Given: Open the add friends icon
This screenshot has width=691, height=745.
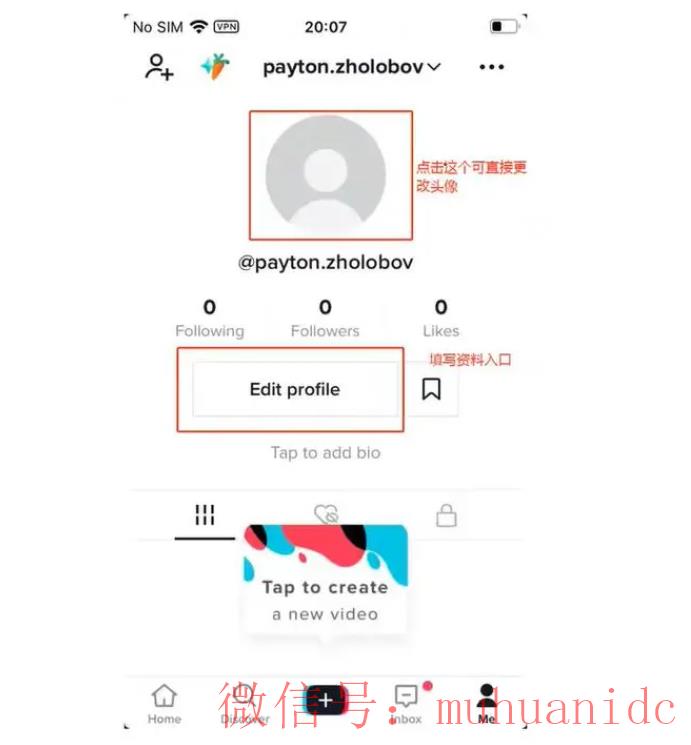Looking at the screenshot, I should 159,67.
